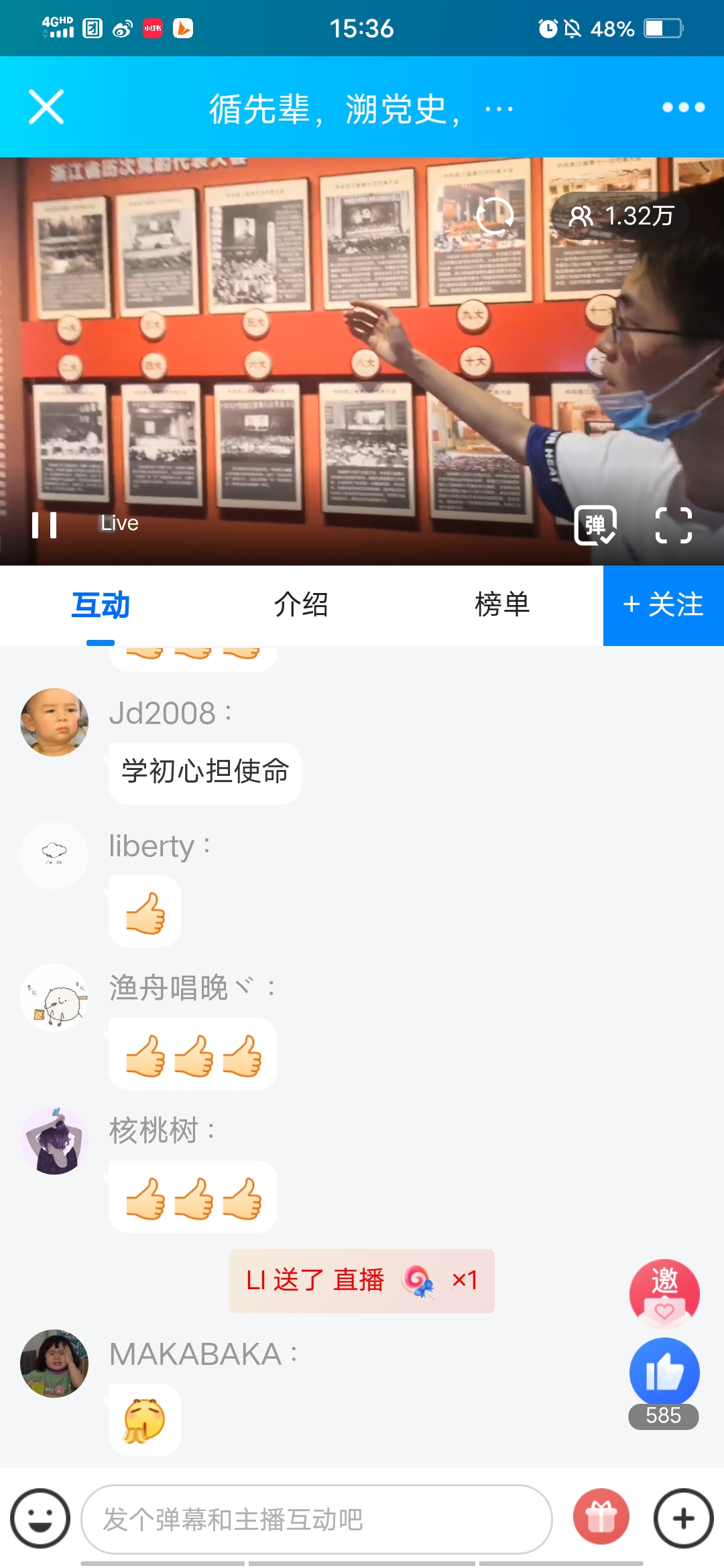Open the plus more-options button
This screenshot has width=724, height=1568.
pos(683,1518)
